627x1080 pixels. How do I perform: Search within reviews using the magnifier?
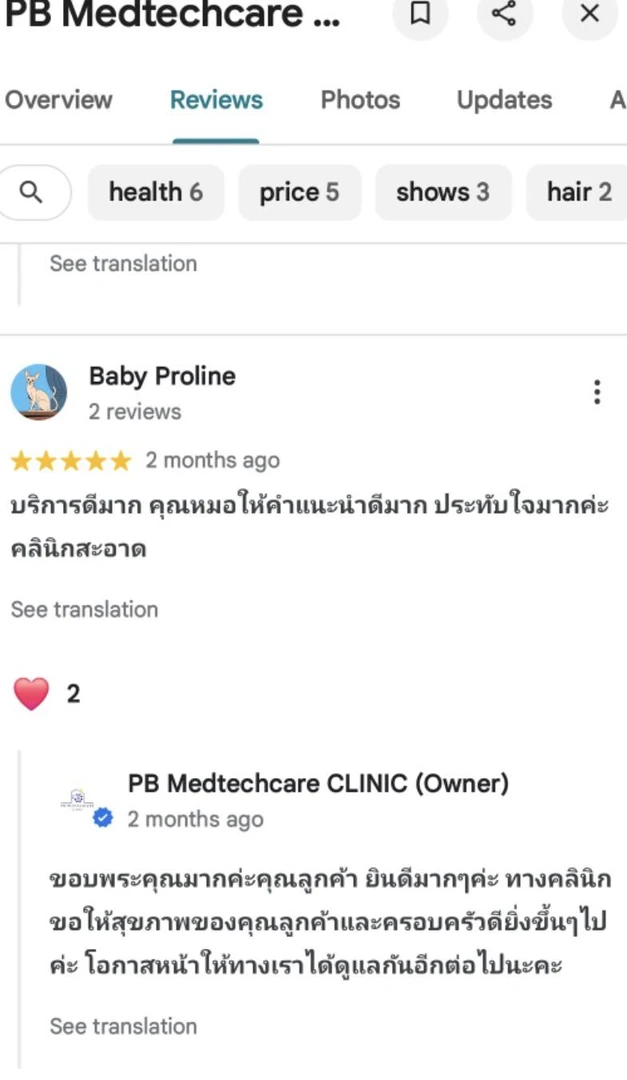32,192
